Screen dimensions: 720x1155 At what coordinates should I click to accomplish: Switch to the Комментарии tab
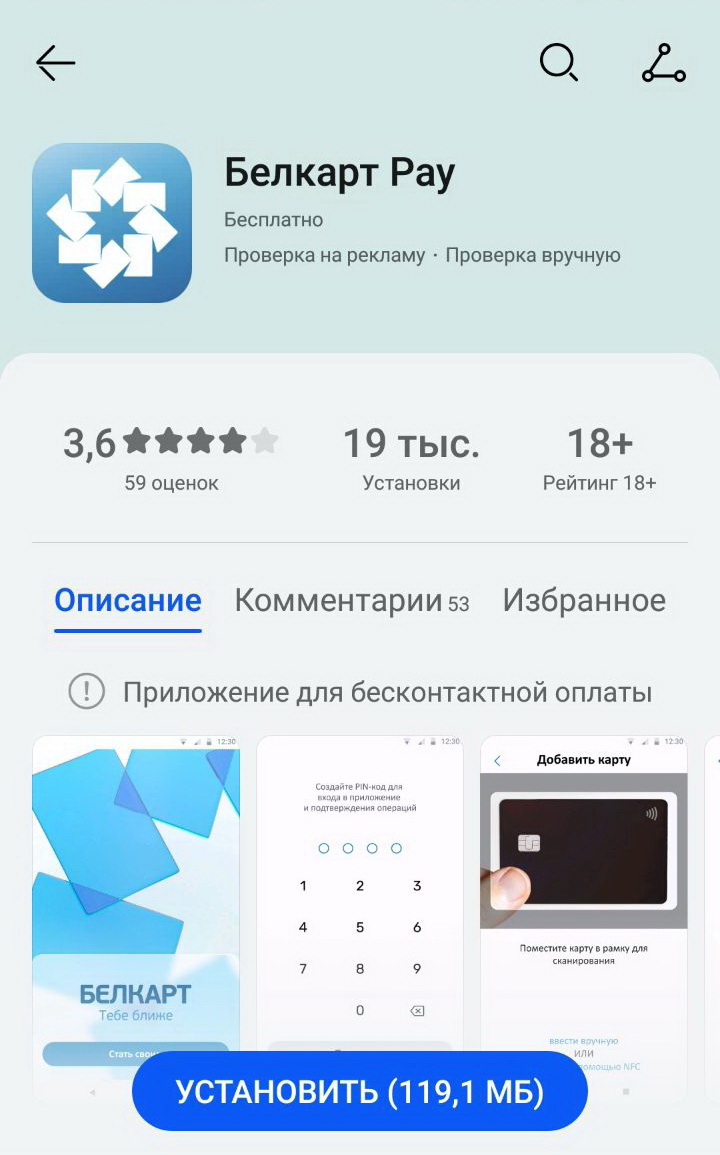point(350,601)
